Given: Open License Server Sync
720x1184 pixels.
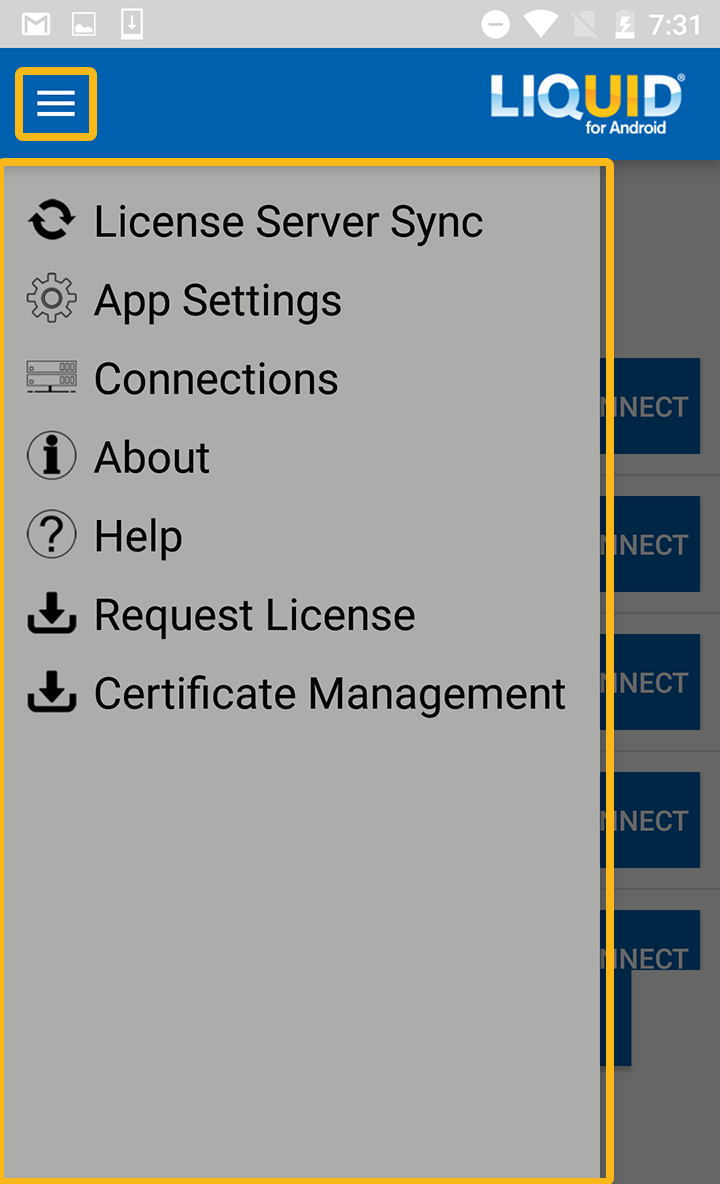Looking at the screenshot, I should pyautogui.click(x=288, y=222).
